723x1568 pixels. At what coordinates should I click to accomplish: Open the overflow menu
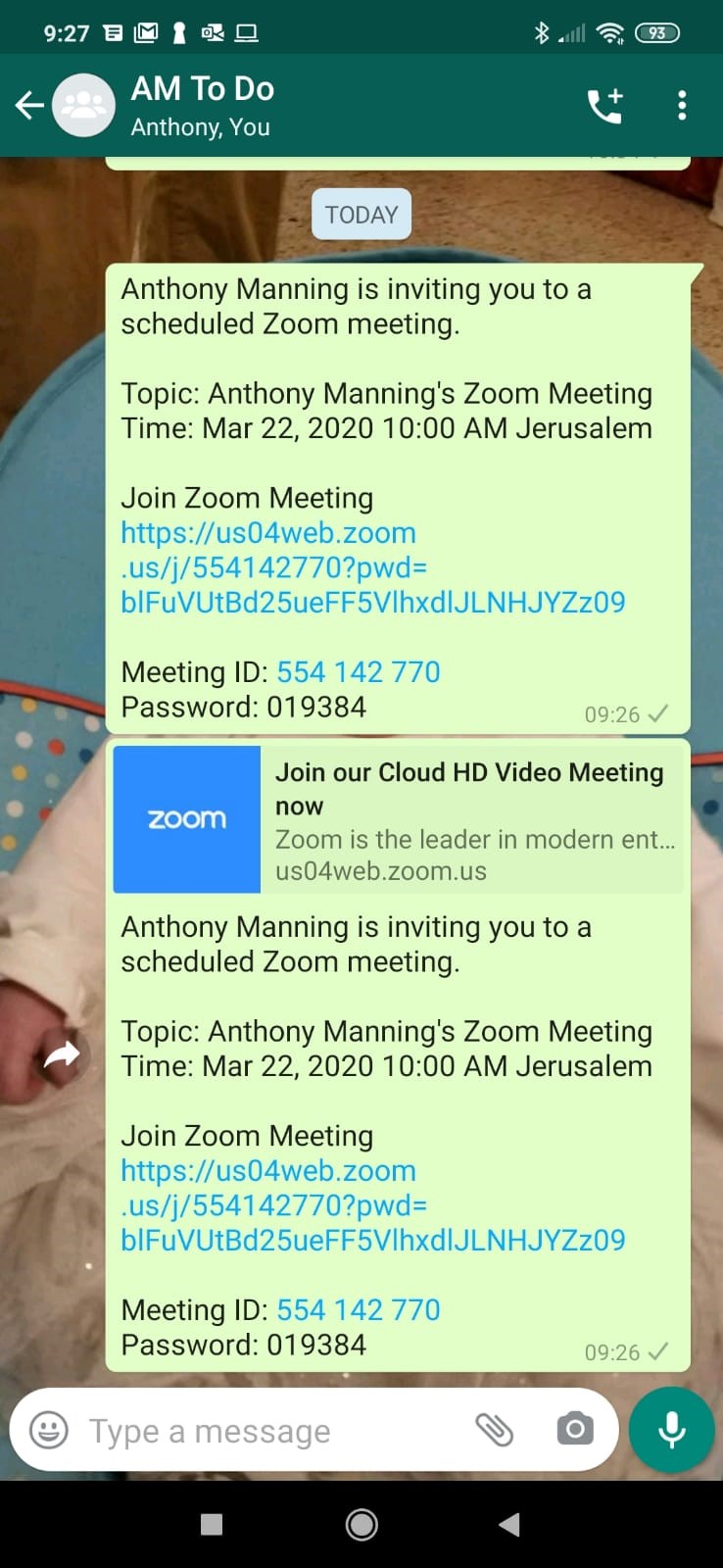point(682,106)
